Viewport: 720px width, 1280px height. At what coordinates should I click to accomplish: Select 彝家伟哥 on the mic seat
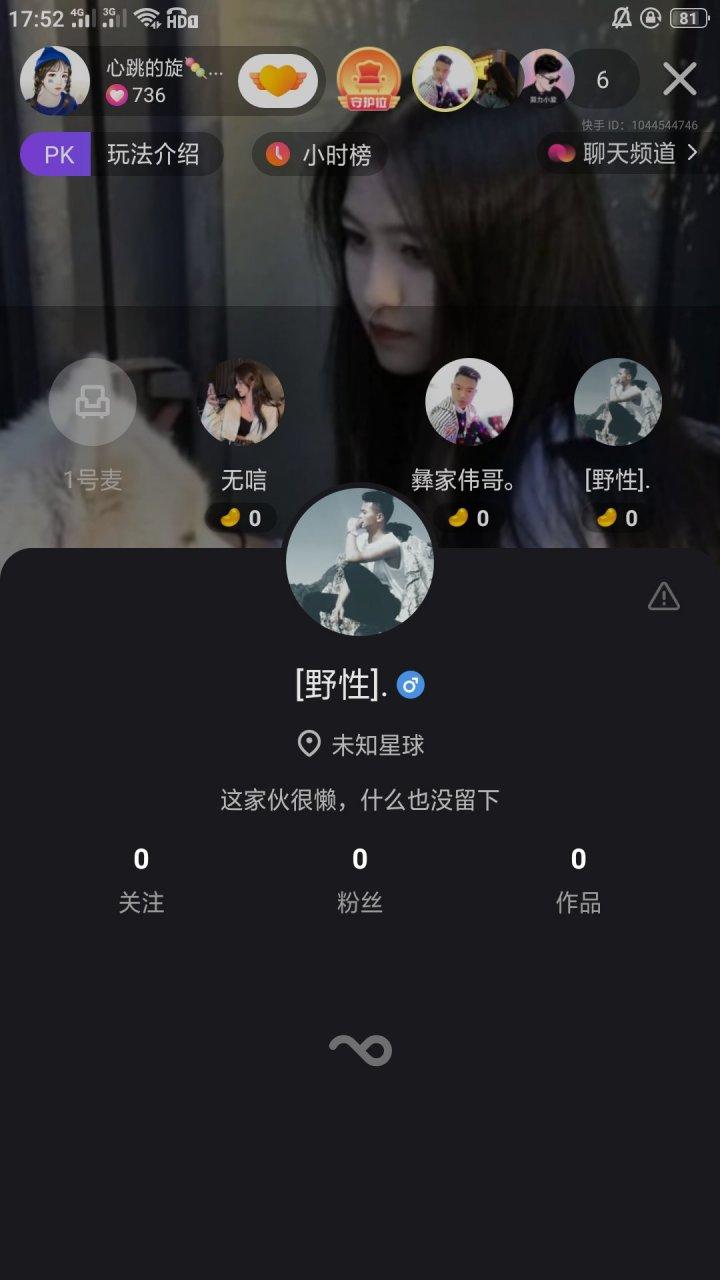[x=469, y=402]
